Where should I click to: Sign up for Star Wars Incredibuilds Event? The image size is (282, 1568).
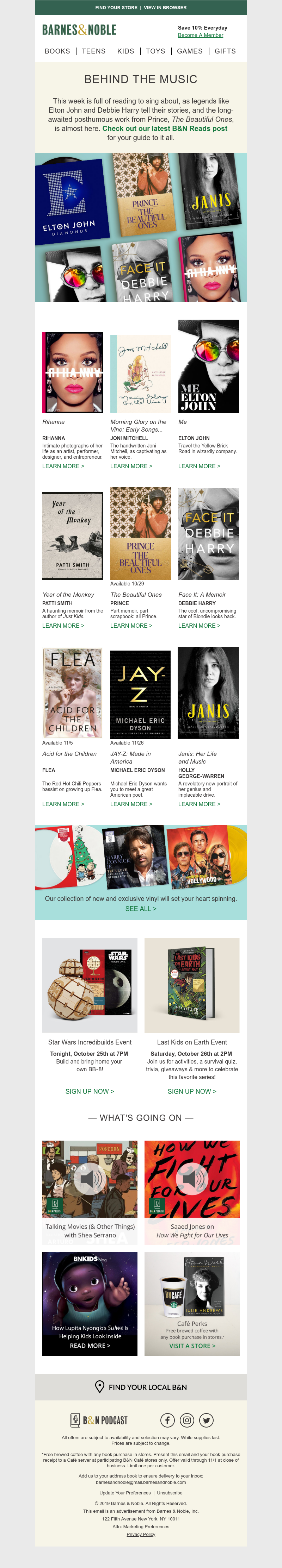(90, 1091)
